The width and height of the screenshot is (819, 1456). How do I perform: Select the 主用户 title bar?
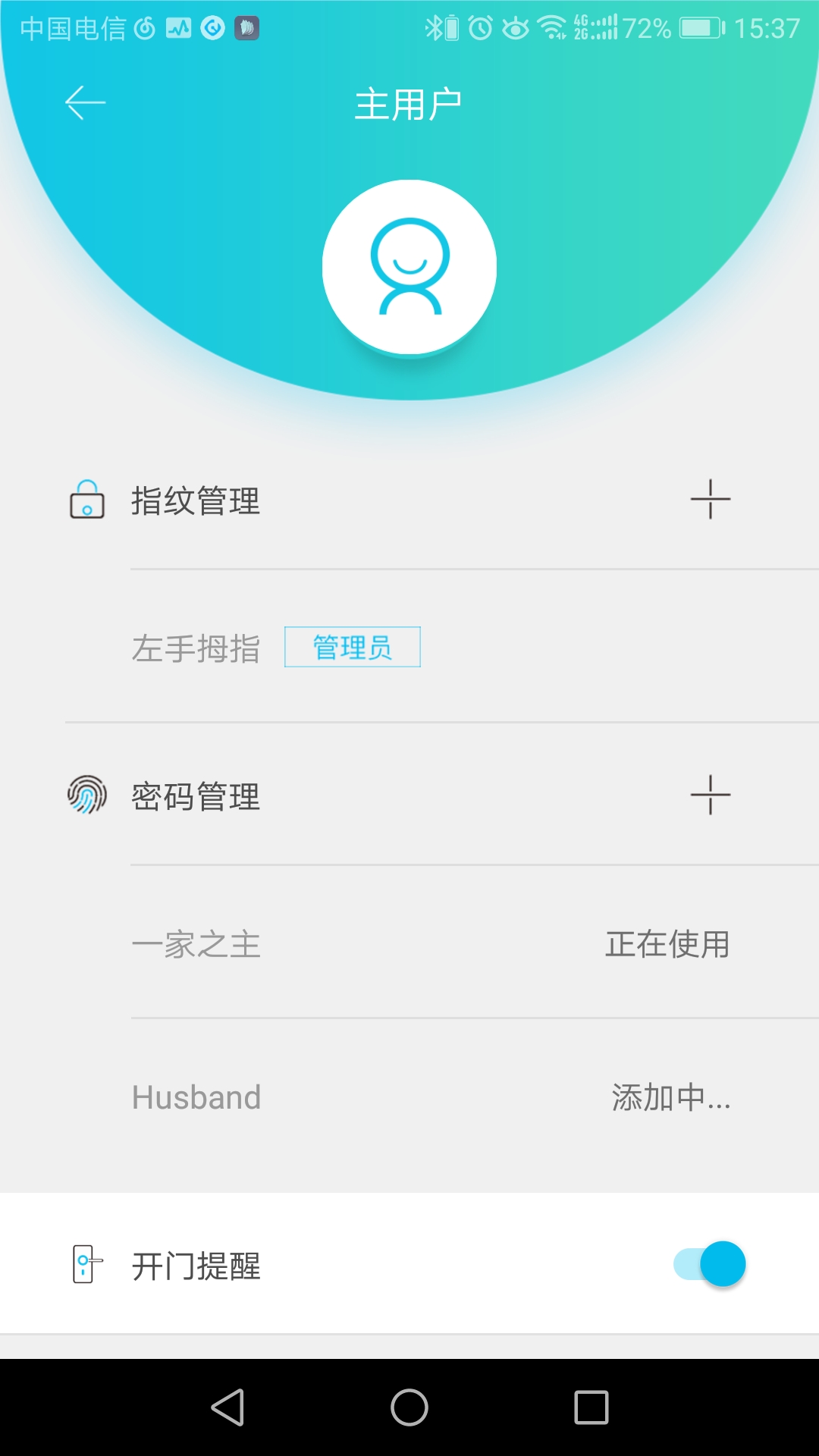tap(409, 101)
